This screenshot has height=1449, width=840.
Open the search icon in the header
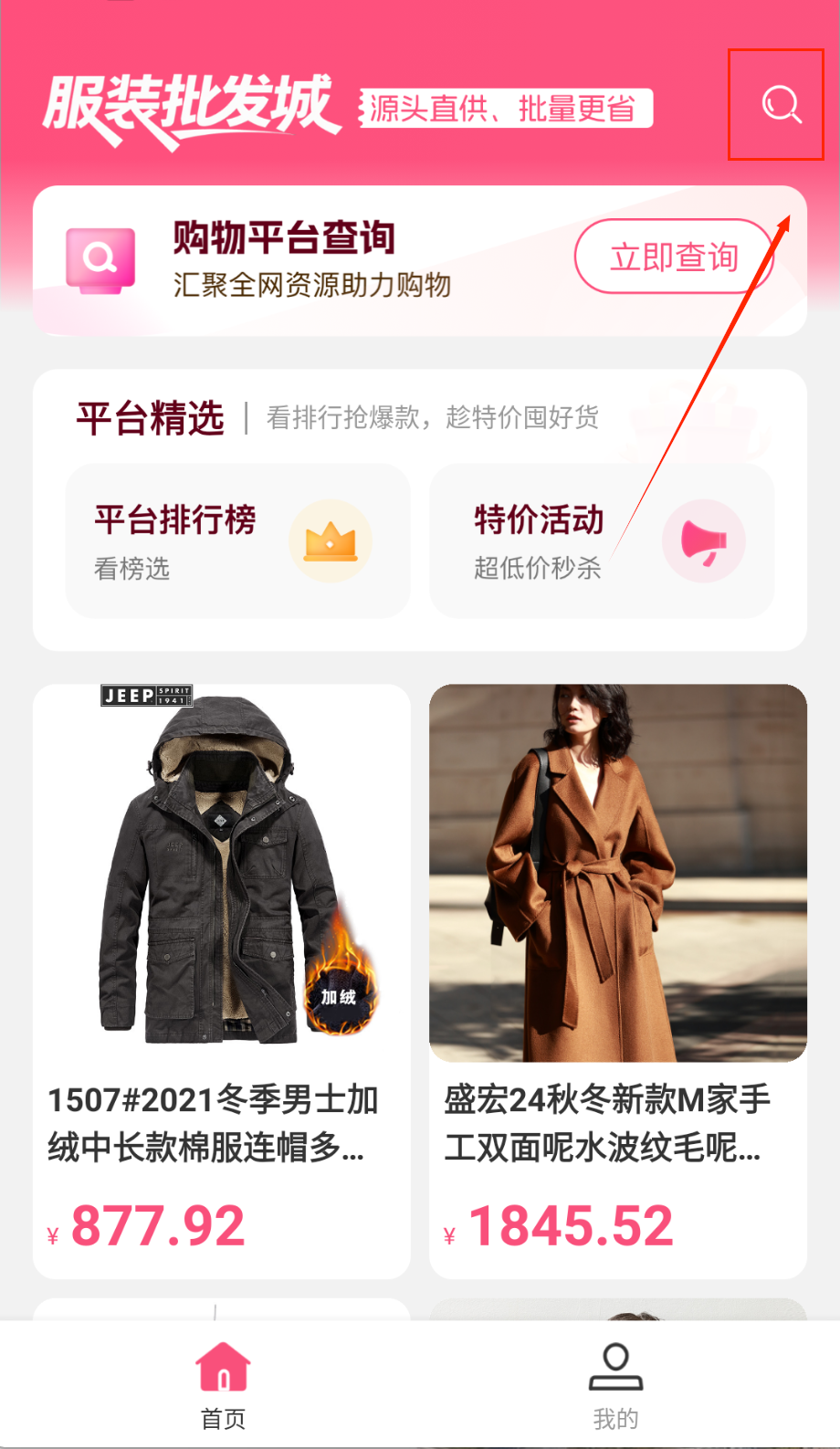[781, 105]
